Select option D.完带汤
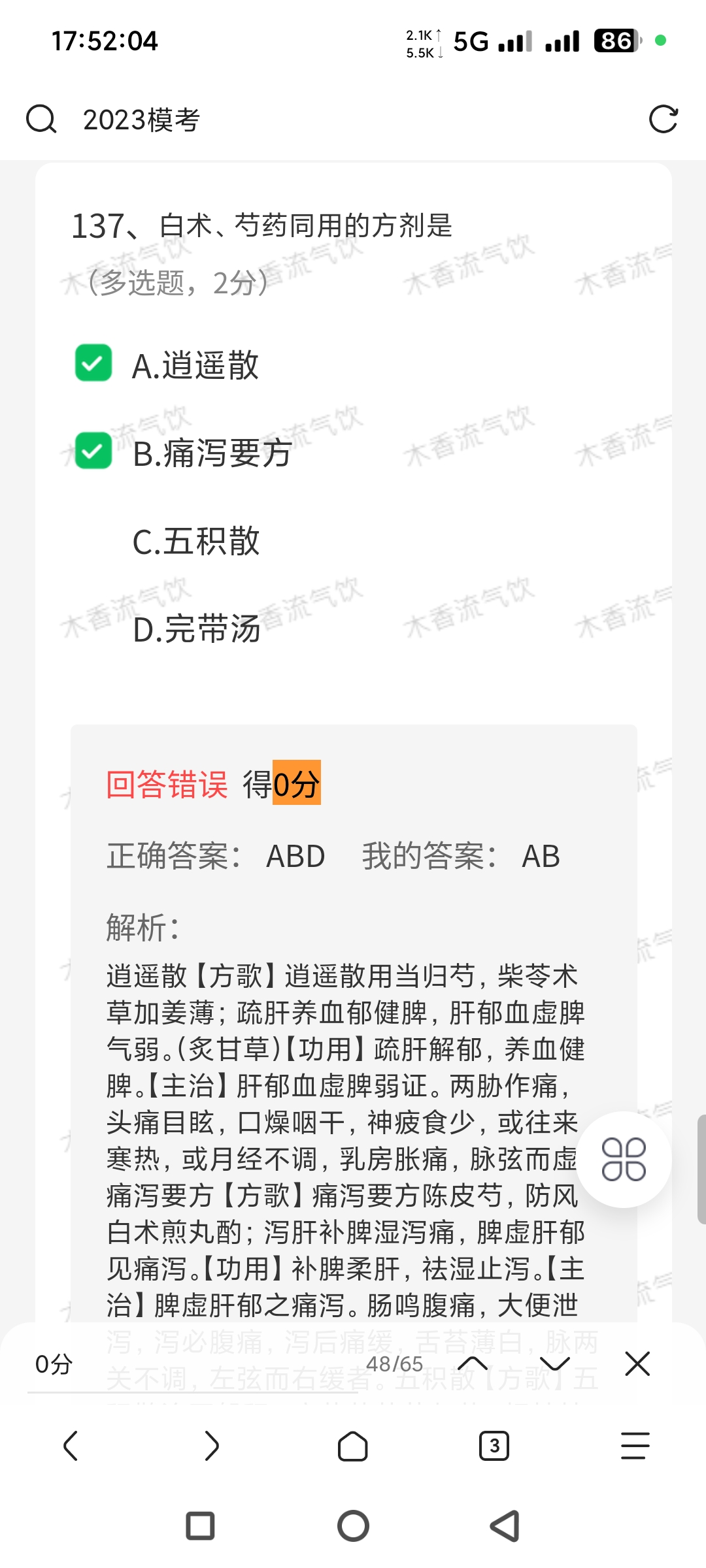Viewport: 706px width, 1568px height. pos(195,629)
